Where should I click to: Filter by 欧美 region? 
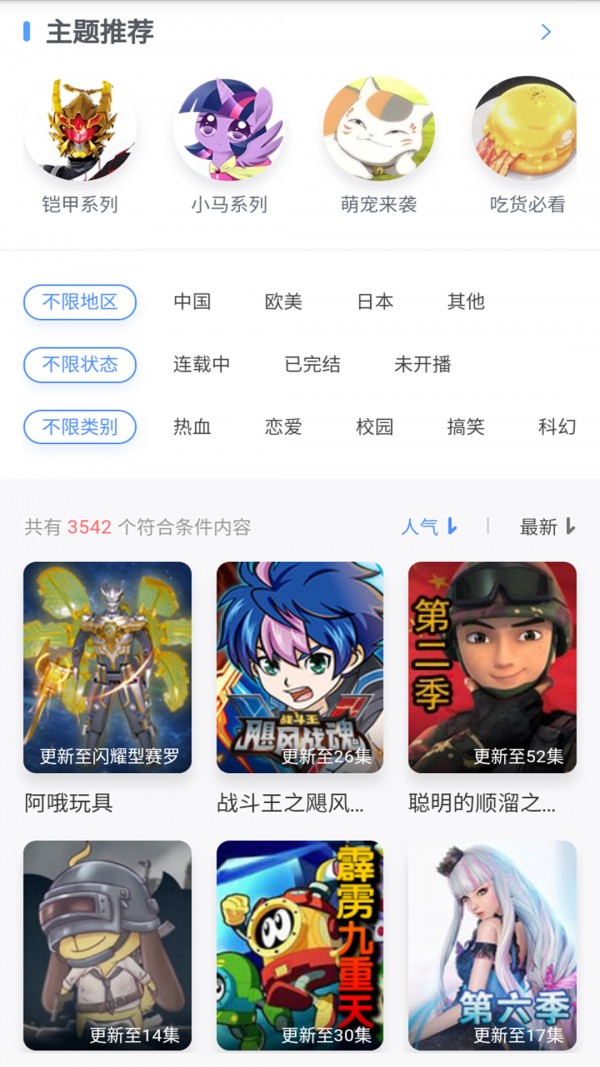283,302
